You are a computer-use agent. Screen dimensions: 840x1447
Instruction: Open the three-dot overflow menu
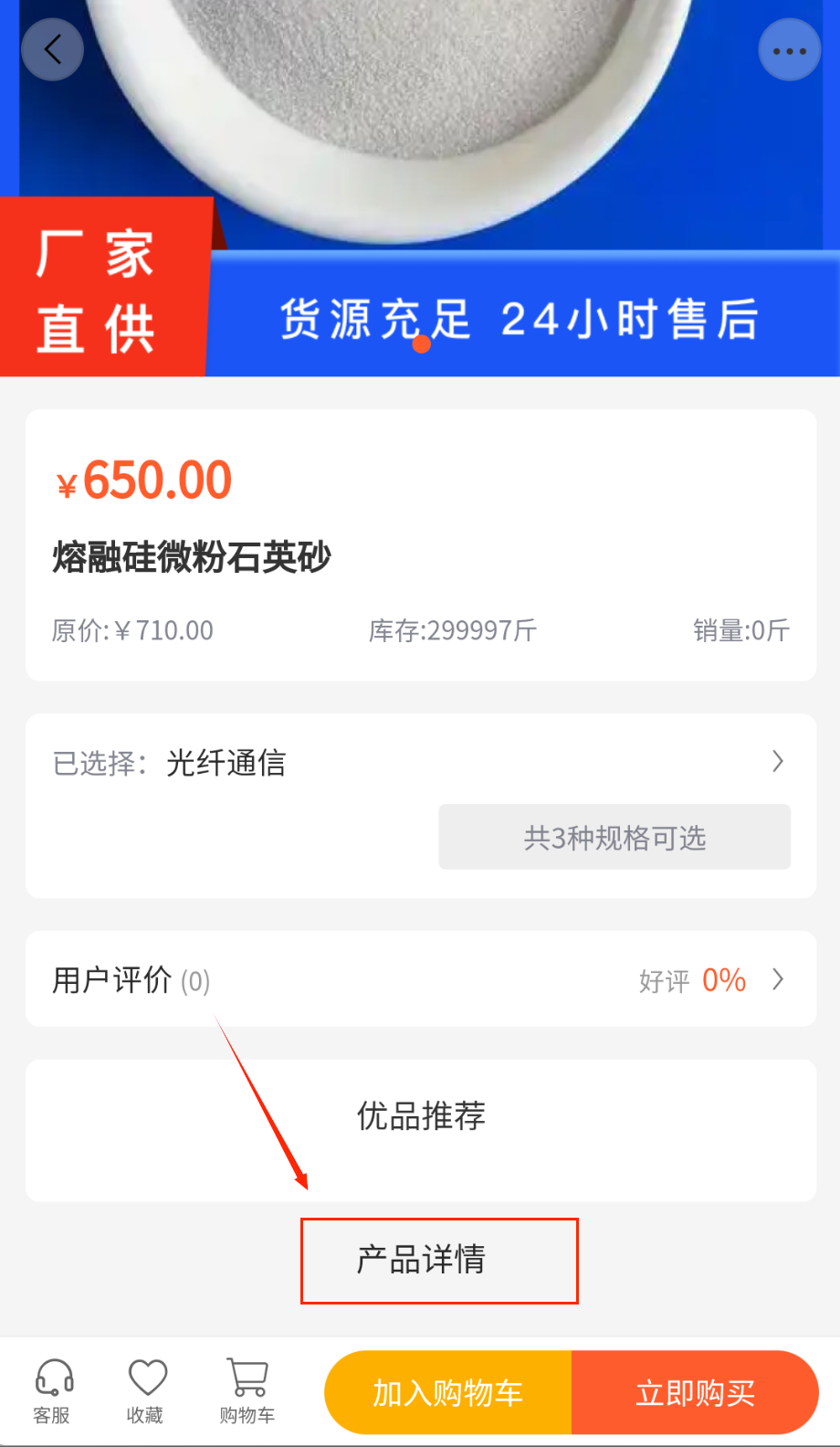click(789, 50)
